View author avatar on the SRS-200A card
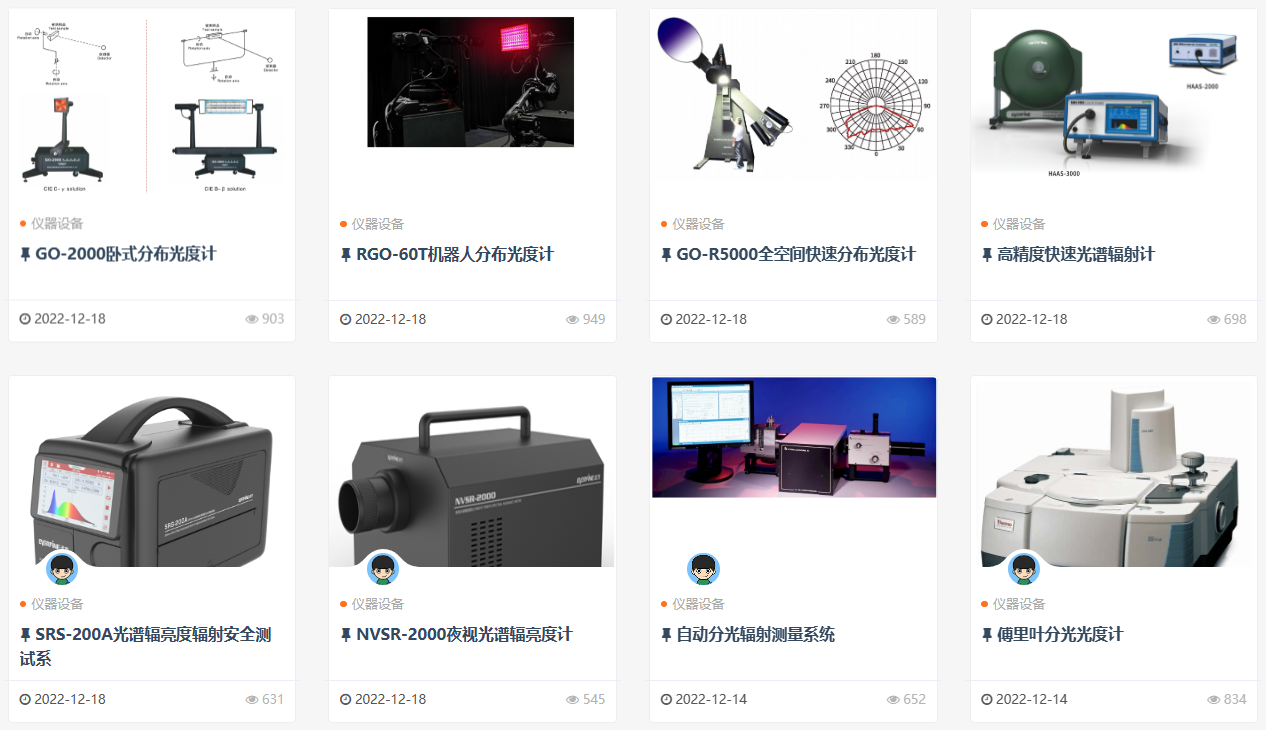The width and height of the screenshot is (1266, 730). pos(63,569)
